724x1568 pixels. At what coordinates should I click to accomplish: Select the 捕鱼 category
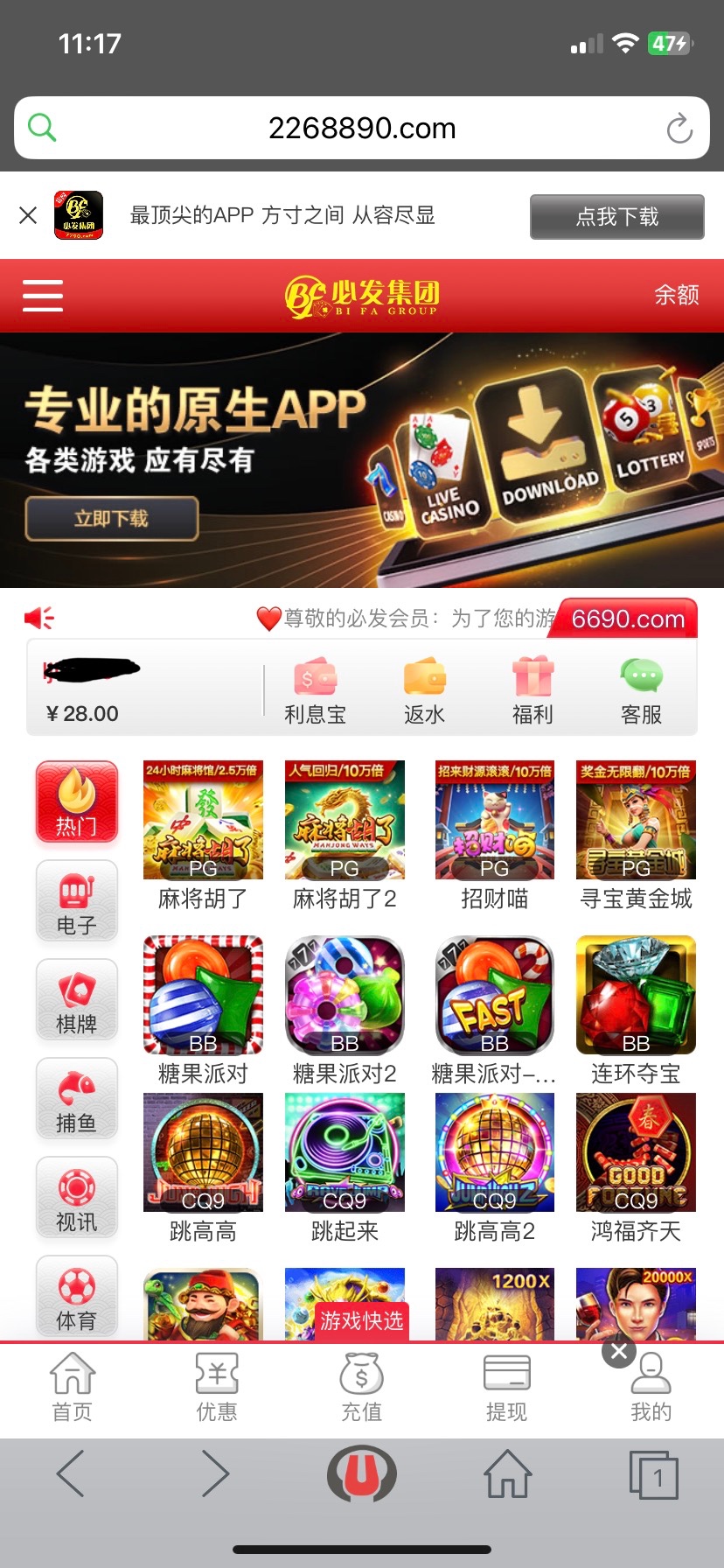point(77,1099)
